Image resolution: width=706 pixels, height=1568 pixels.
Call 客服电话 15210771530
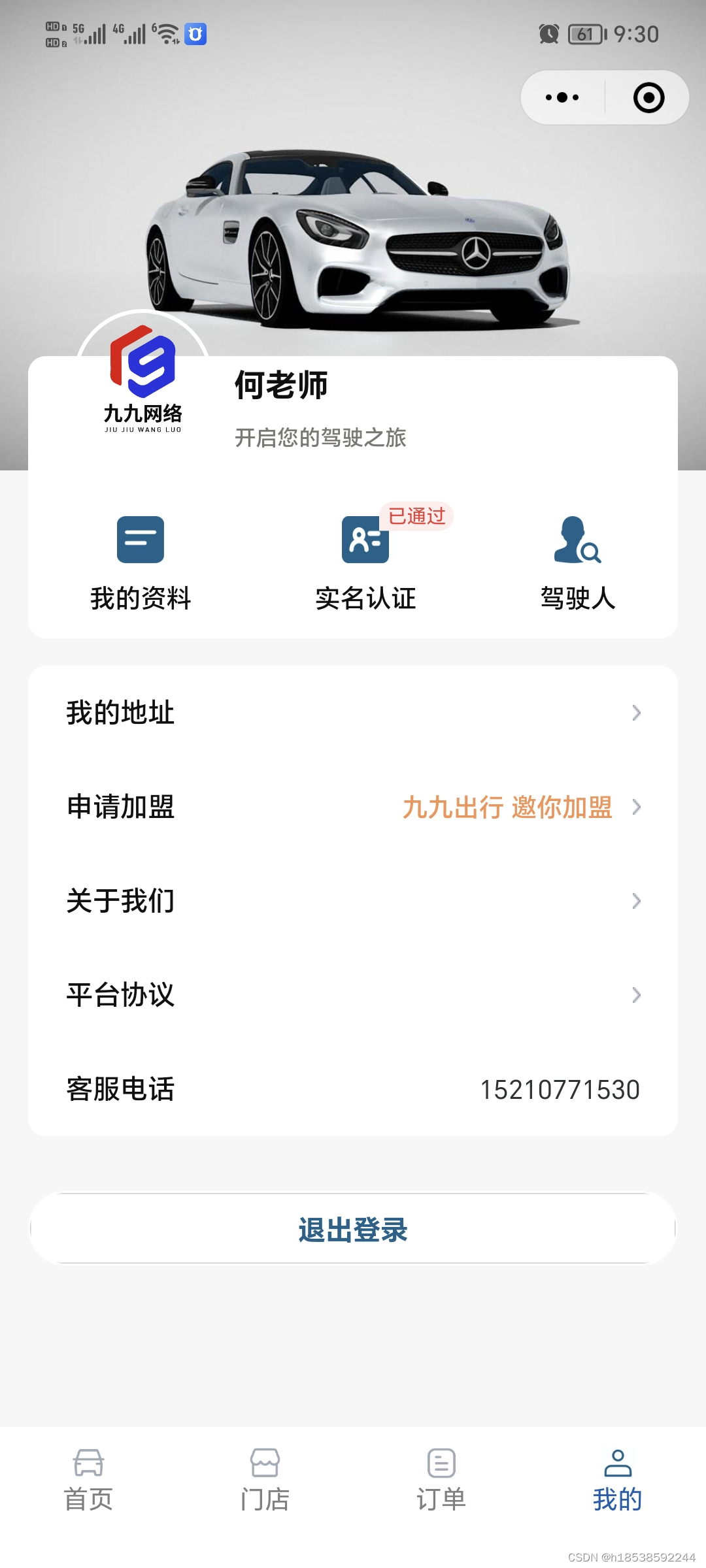click(x=560, y=1090)
